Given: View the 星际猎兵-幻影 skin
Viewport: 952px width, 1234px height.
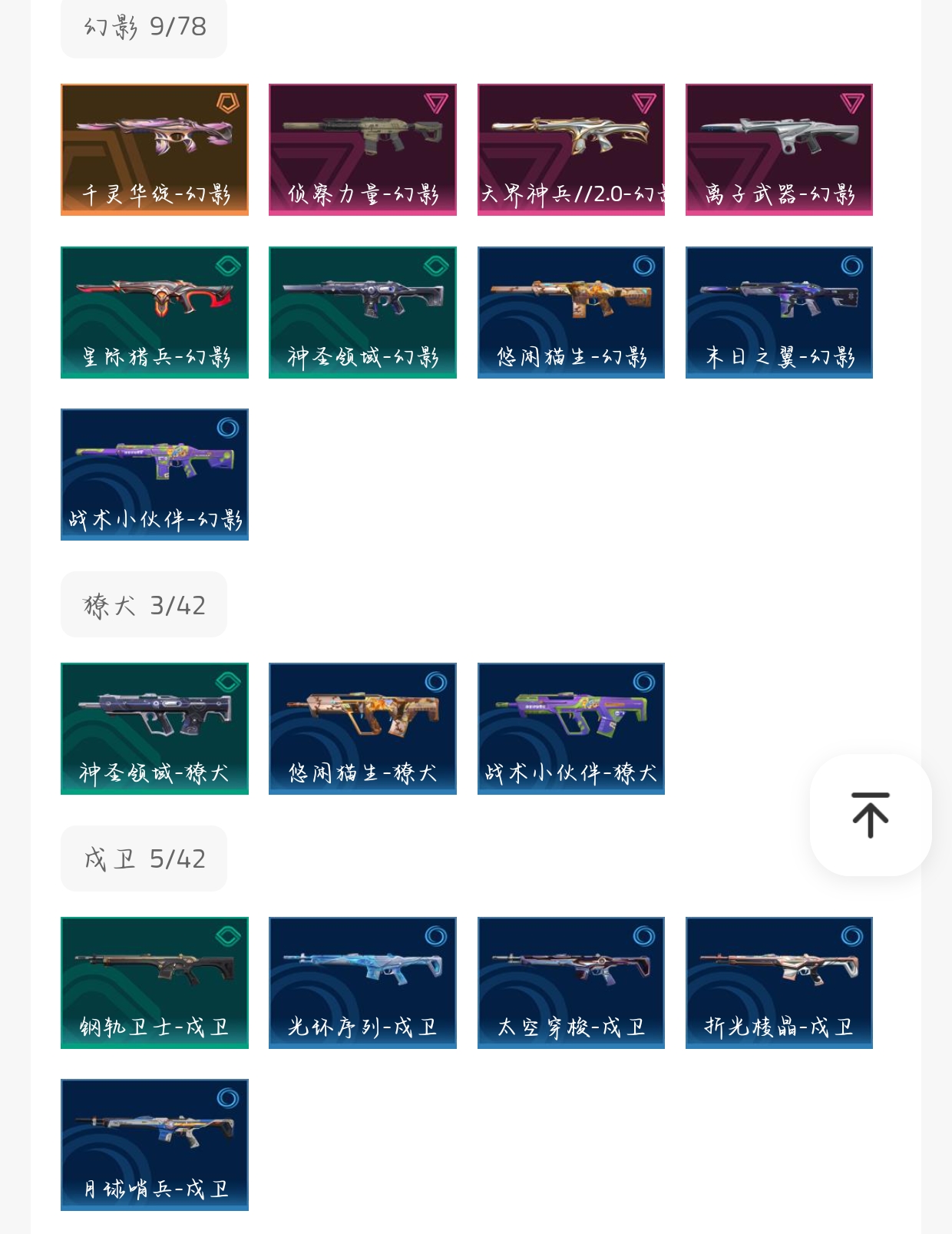Looking at the screenshot, I should pos(154,313).
